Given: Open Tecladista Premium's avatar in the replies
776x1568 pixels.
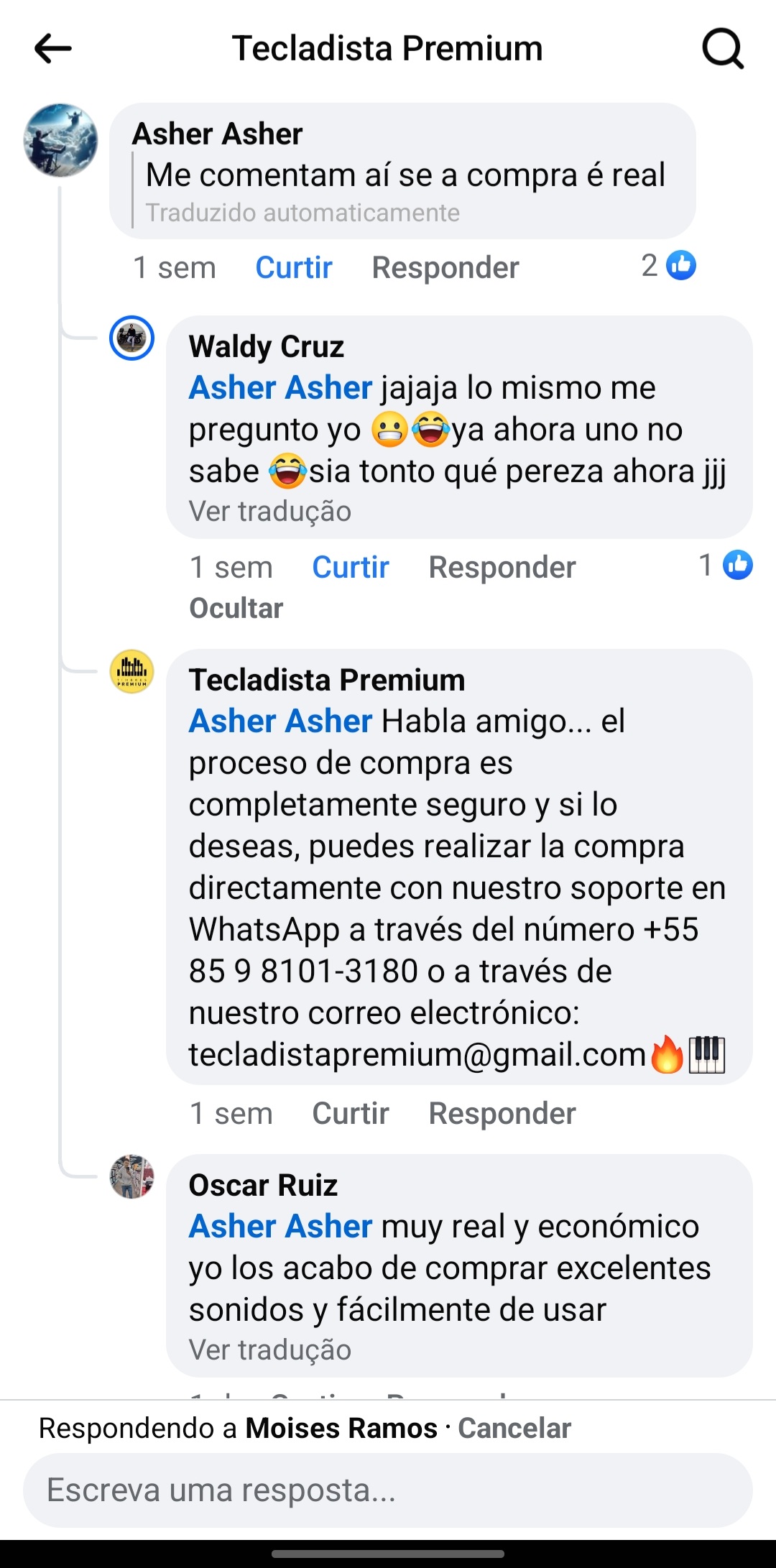Looking at the screenshot, I should tap(131, 671).
